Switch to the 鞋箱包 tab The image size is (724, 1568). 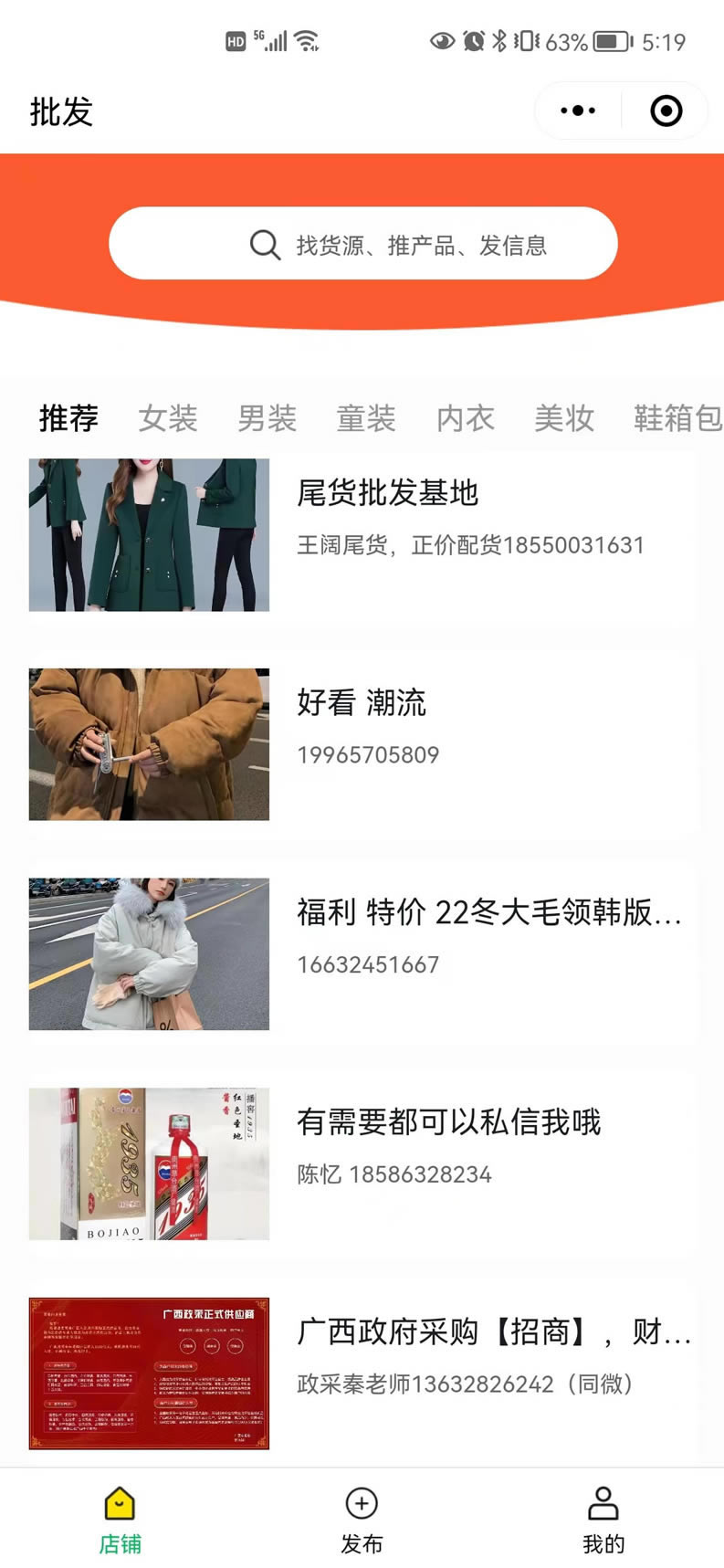coord(677,418)
